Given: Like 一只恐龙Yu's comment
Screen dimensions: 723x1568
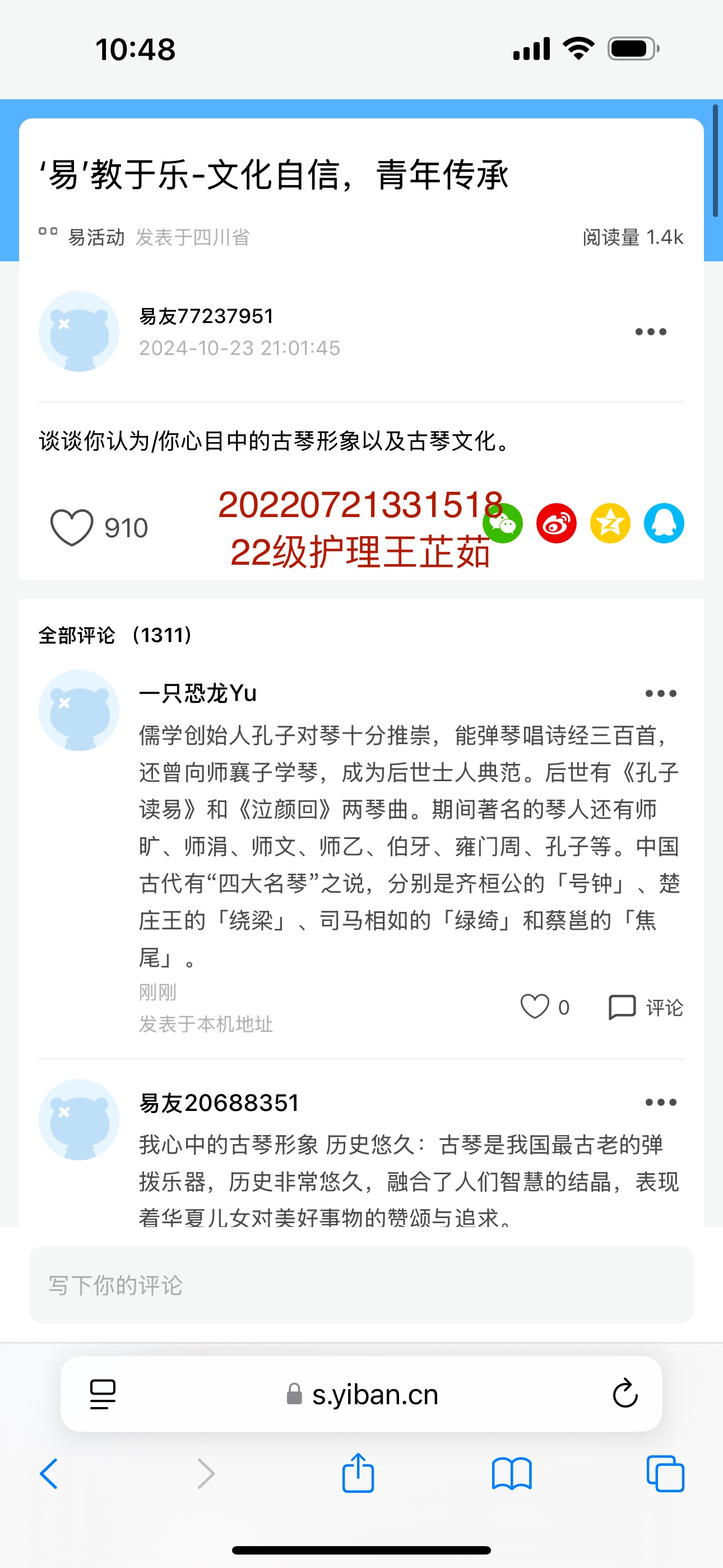Looking at the screenshot, I should pyautogui.click(x=535, y=1006).
